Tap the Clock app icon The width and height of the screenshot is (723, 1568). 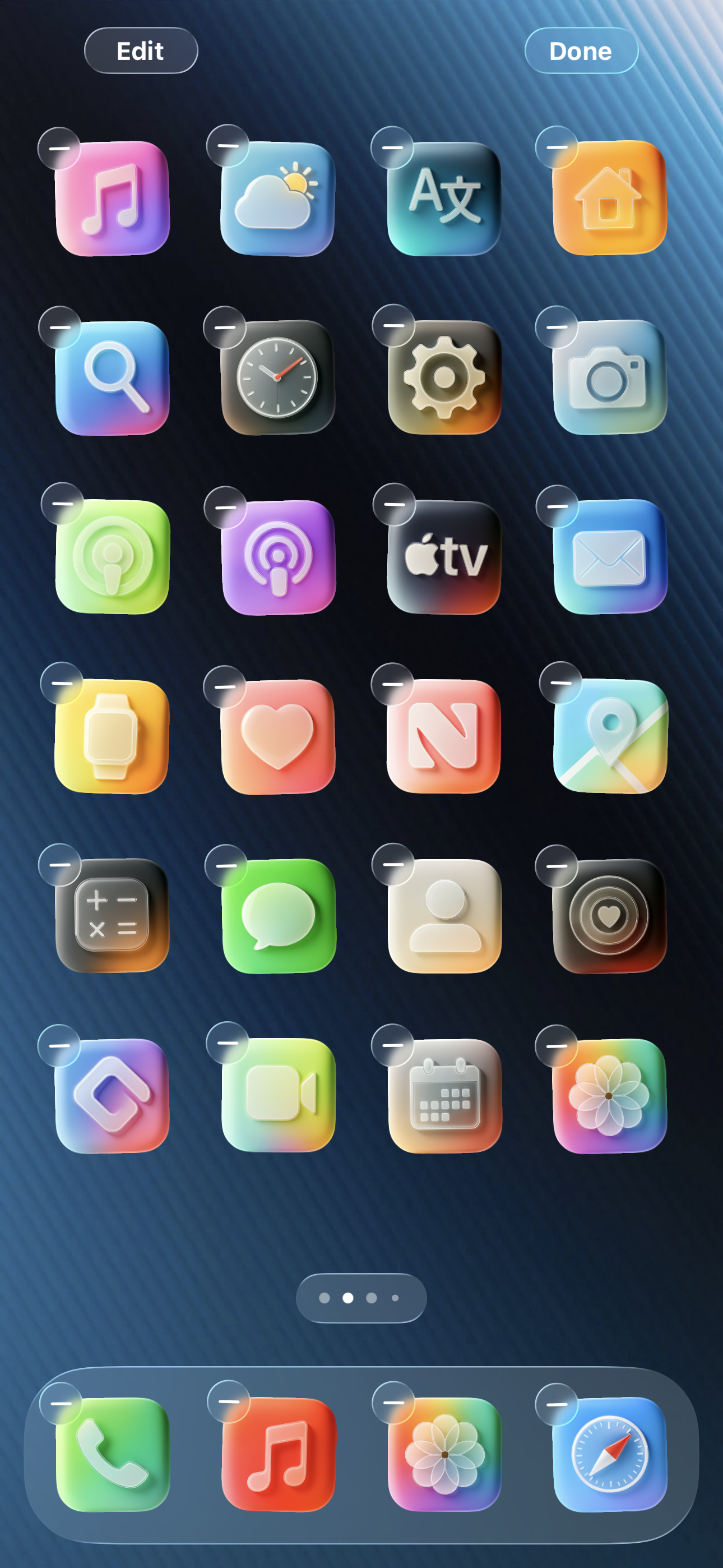tap(277, 377)
